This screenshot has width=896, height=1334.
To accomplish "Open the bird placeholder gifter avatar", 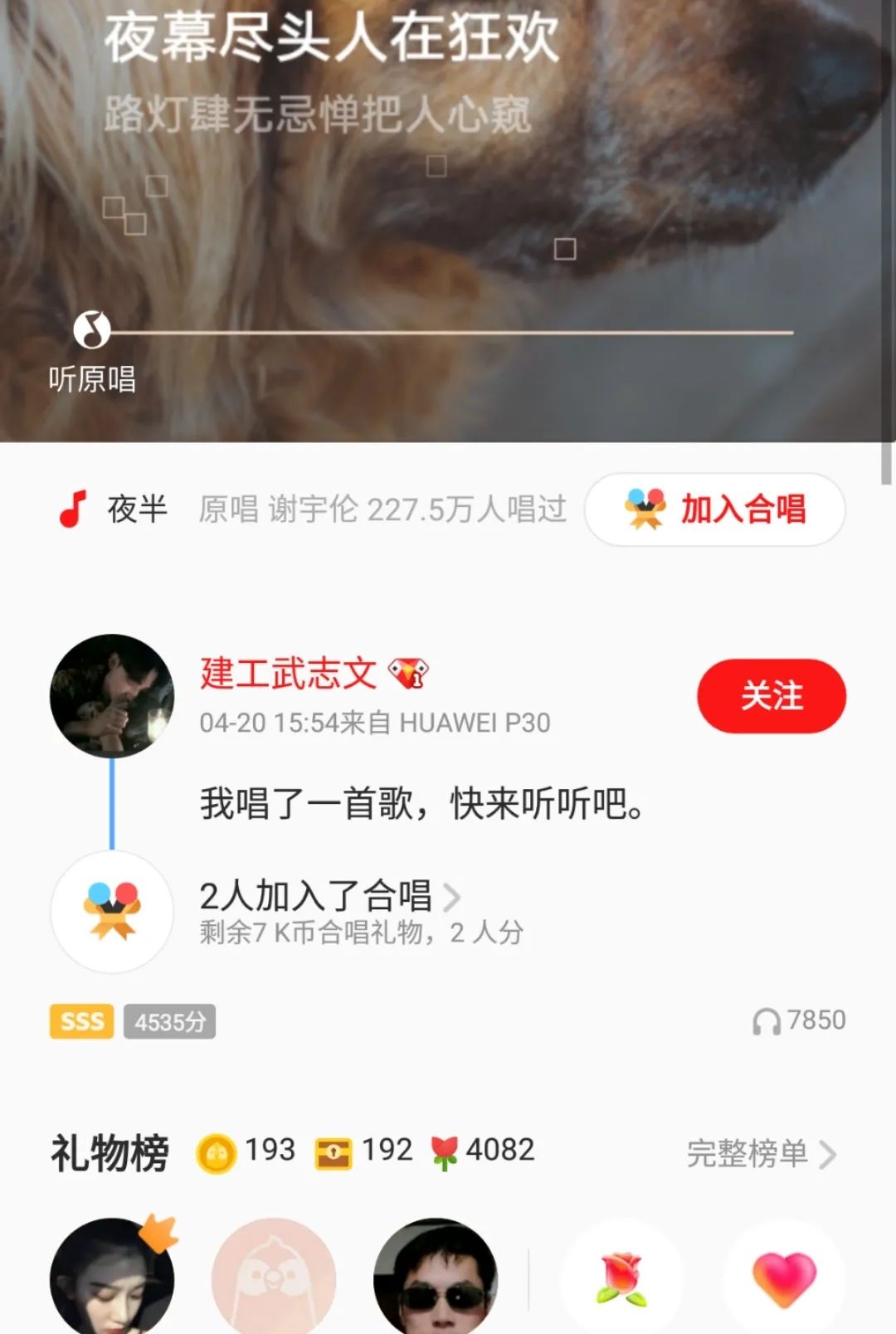I will coord(274,1278).
